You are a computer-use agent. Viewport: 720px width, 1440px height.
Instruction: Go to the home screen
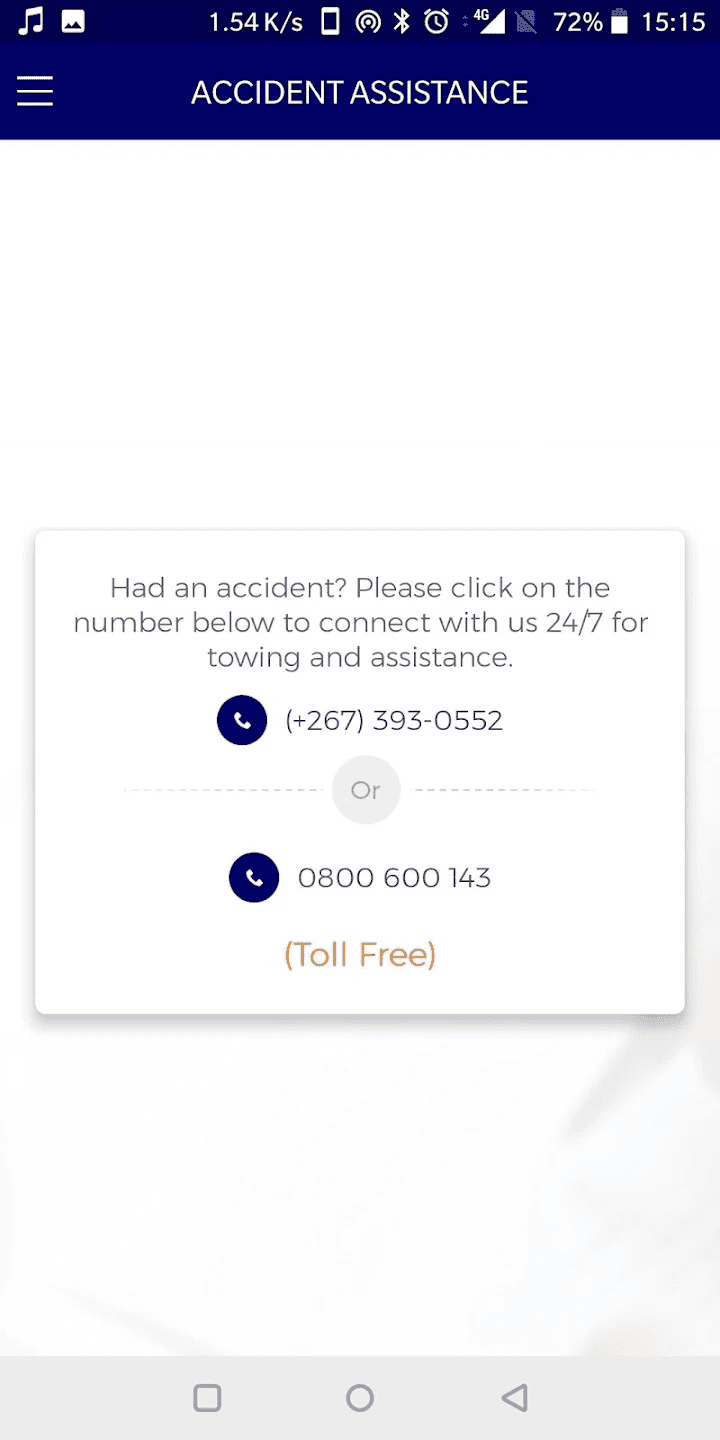click(360, 1397)
